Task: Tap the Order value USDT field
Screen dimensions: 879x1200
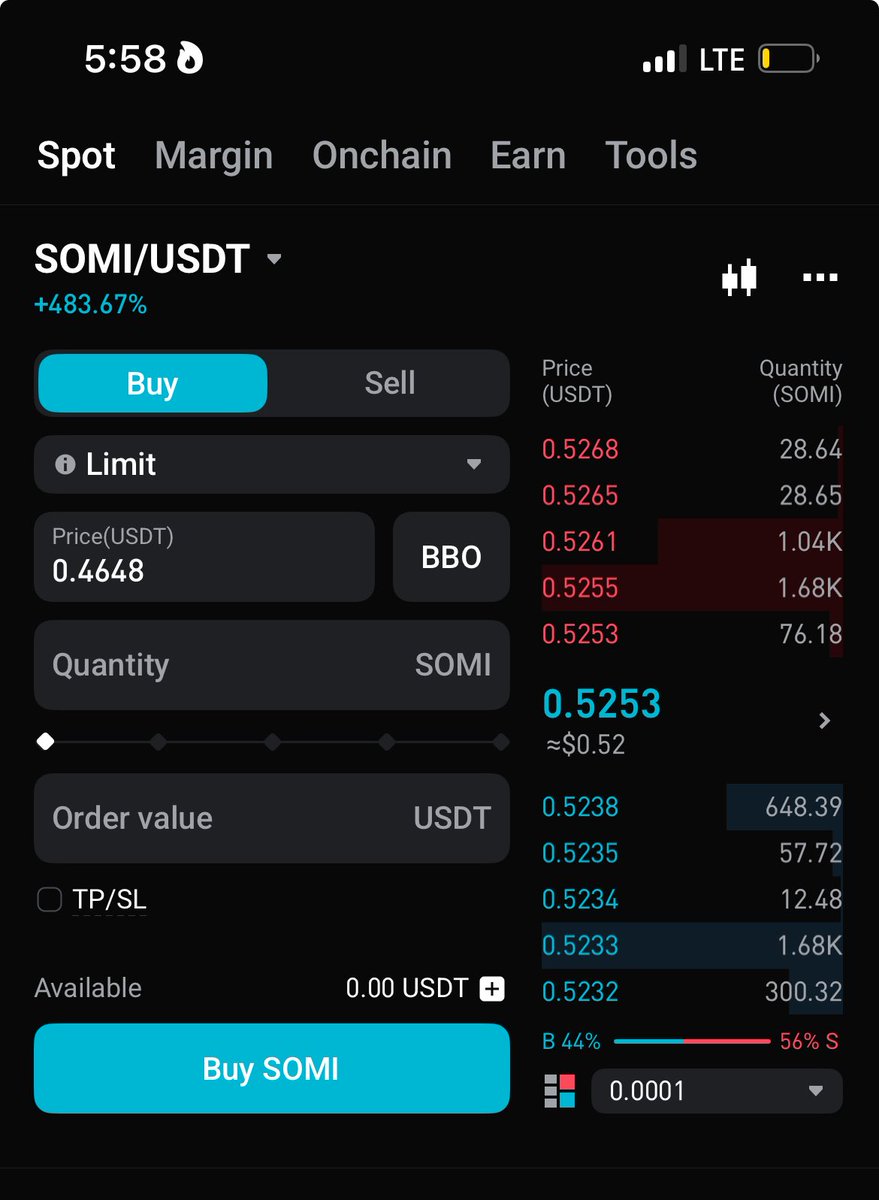Action: coord(272,818)
